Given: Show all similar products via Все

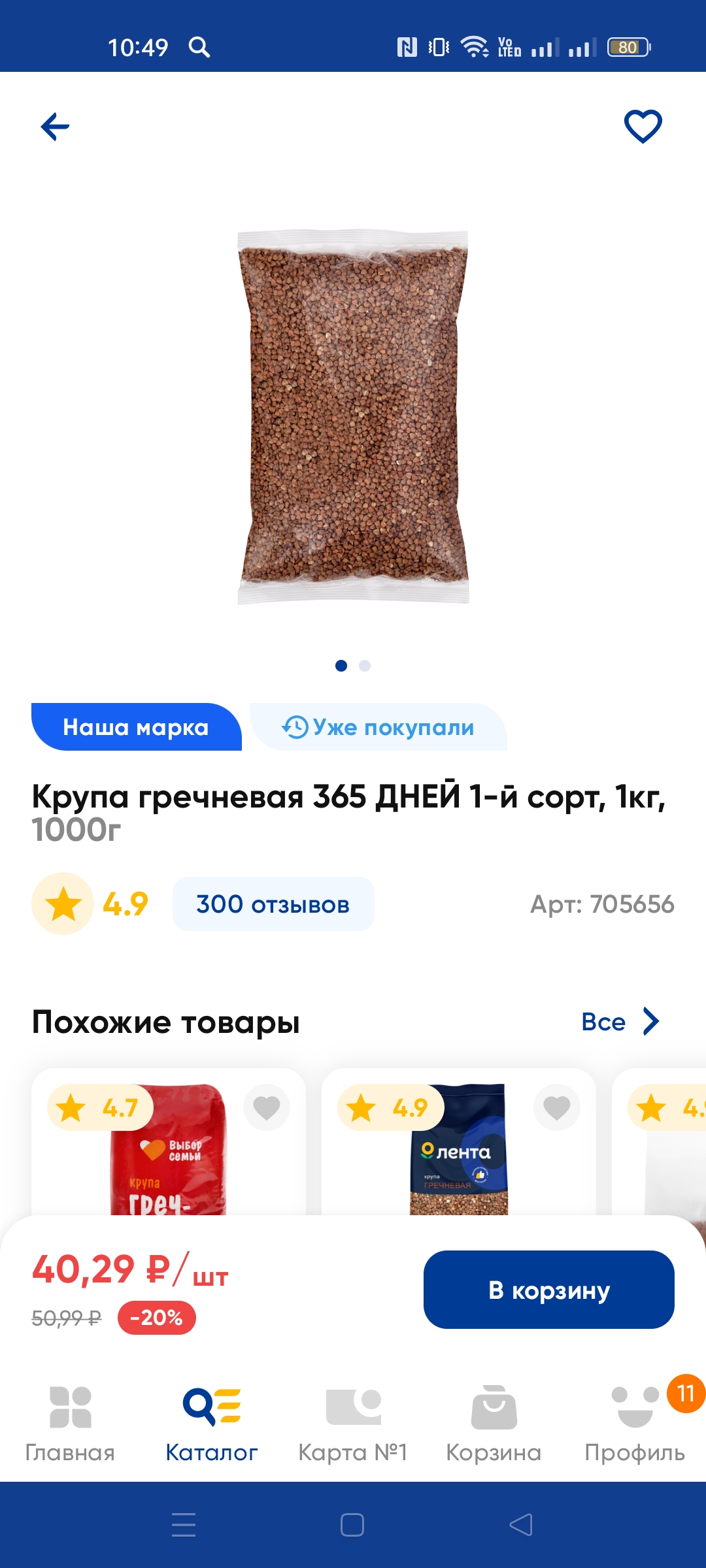Looking at the screenshot, I should [620, 1022].
